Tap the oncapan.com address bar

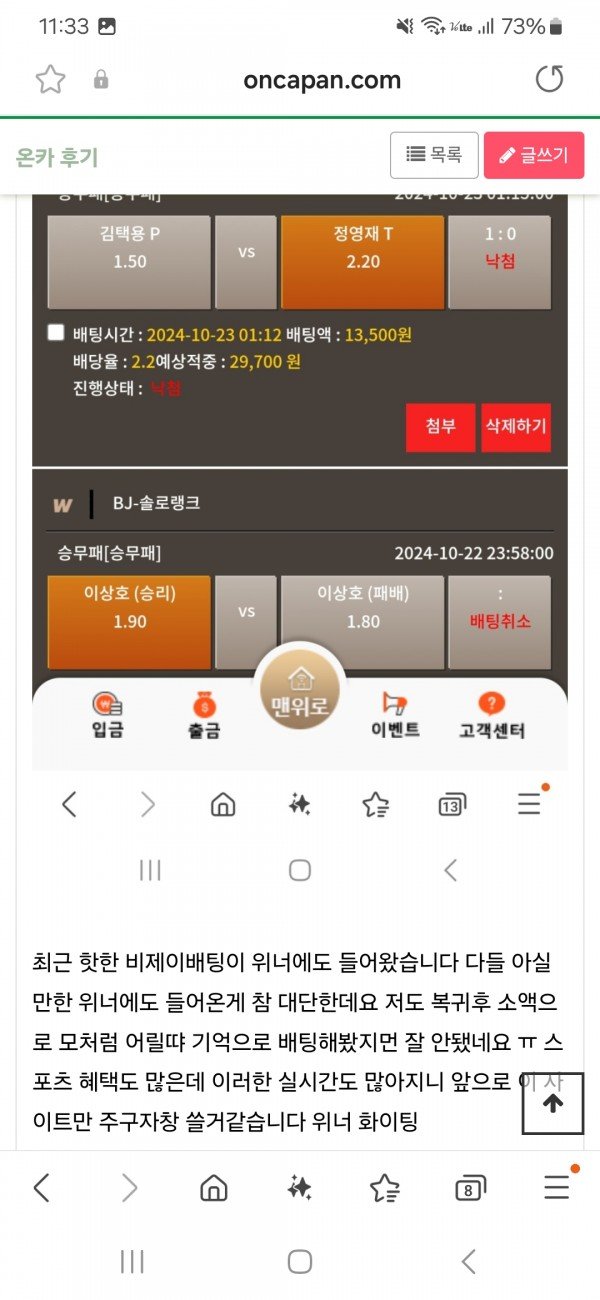coord(322,80)
